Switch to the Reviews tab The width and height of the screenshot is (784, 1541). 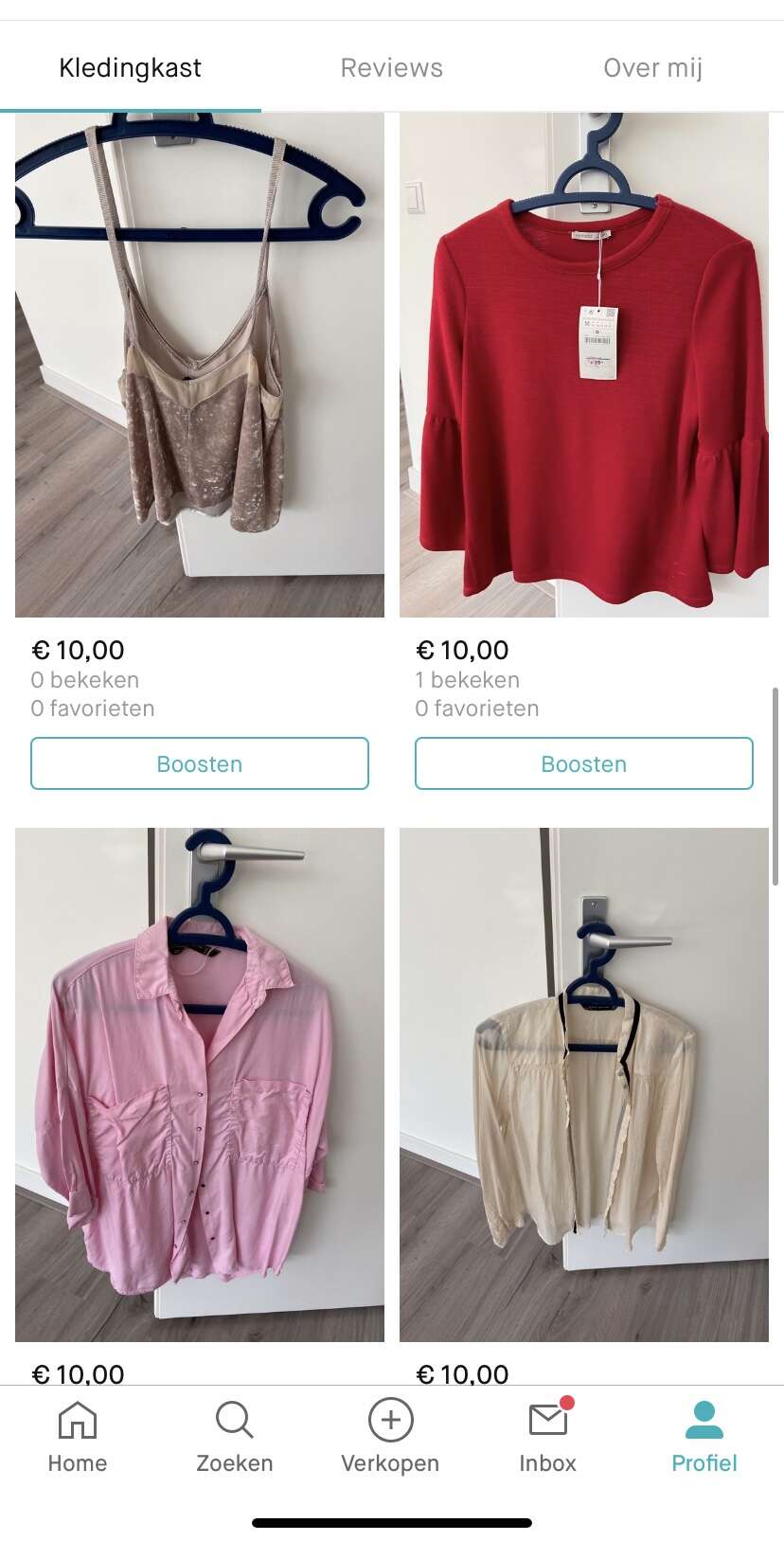[391, 68]
